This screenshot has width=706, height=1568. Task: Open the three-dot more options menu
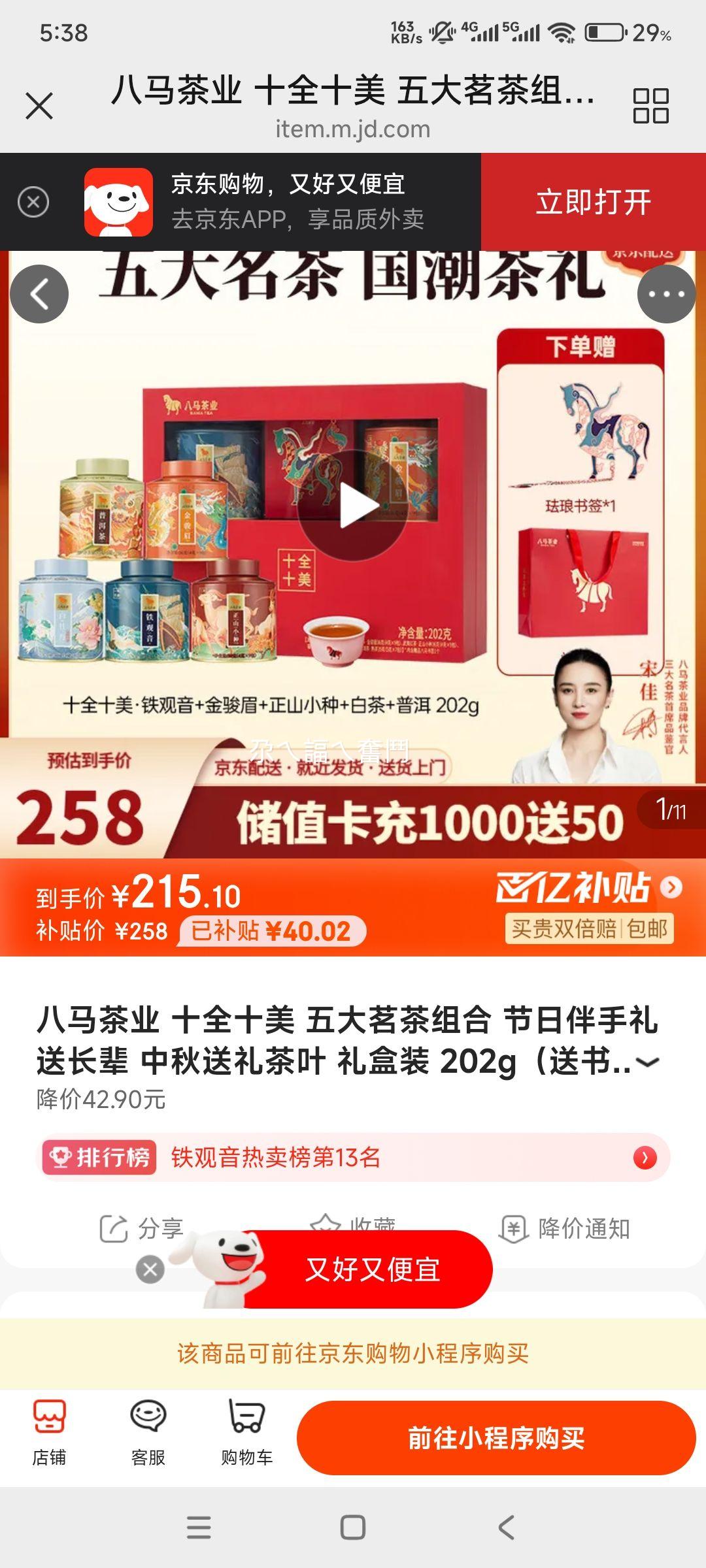coord(665,294)
